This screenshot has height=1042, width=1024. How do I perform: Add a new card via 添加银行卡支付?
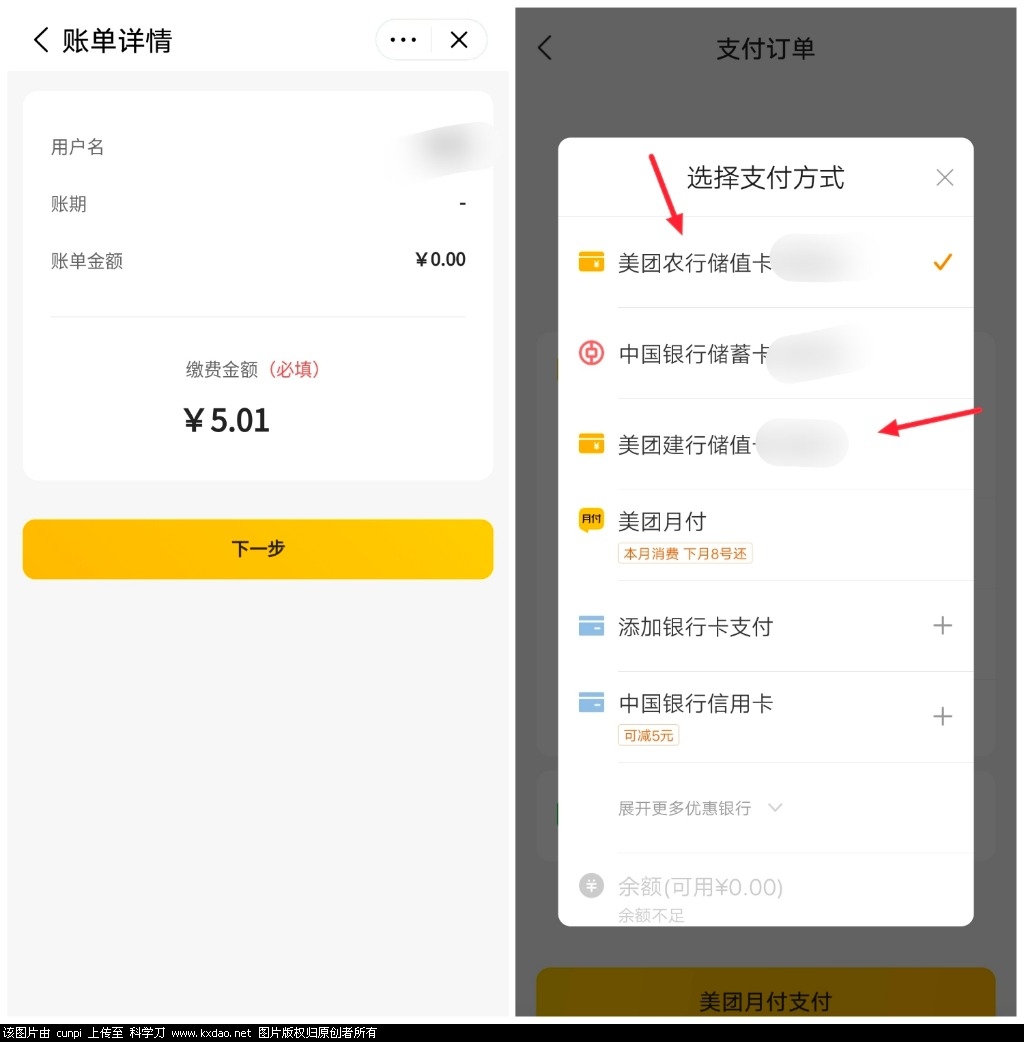765,627
